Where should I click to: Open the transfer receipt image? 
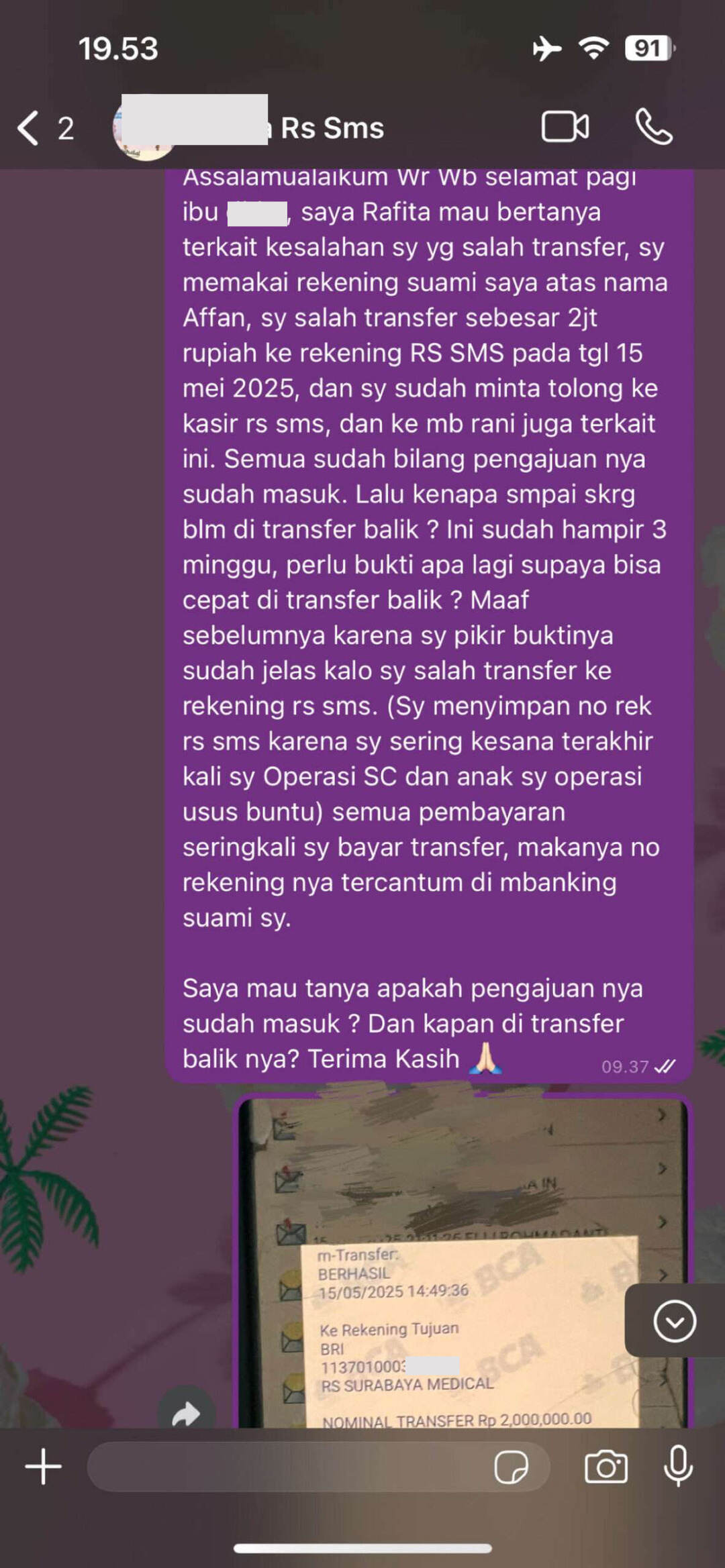pyautogui.click(x=463, y=1262)
